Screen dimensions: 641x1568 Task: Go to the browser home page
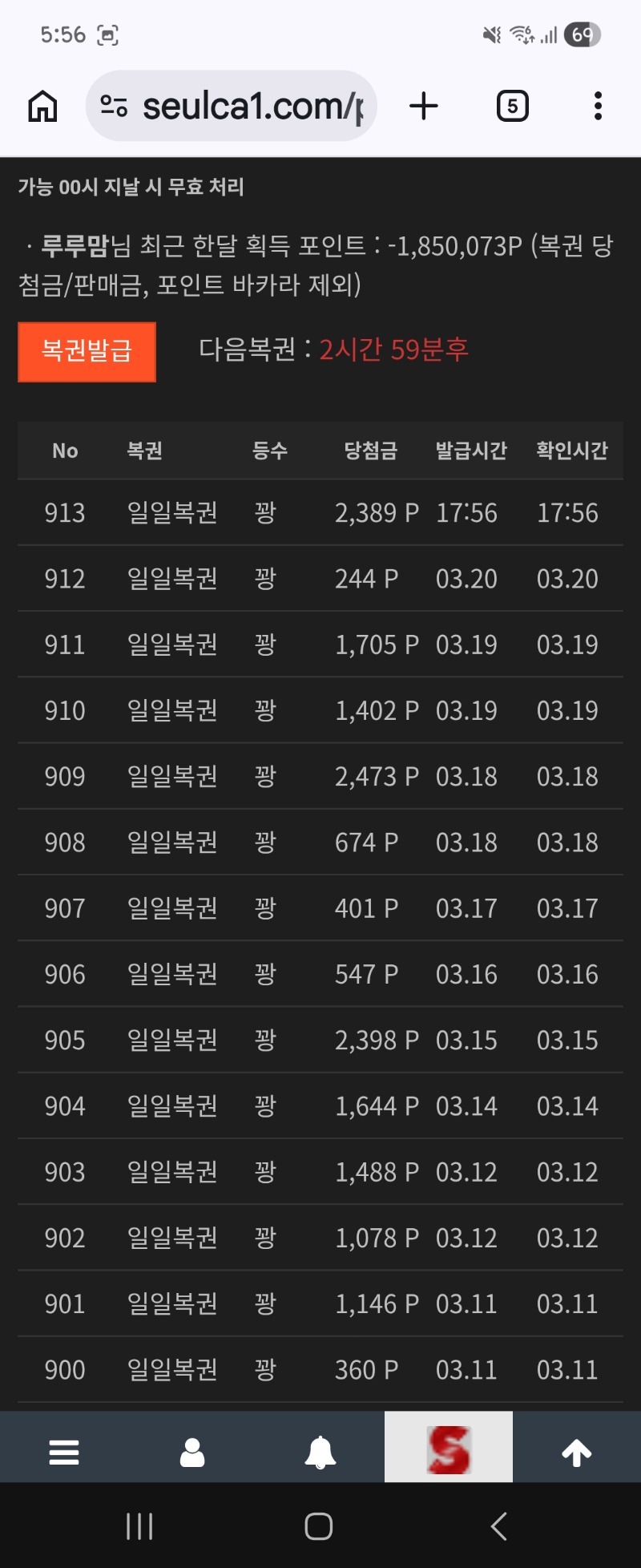[x=42, y=106]
